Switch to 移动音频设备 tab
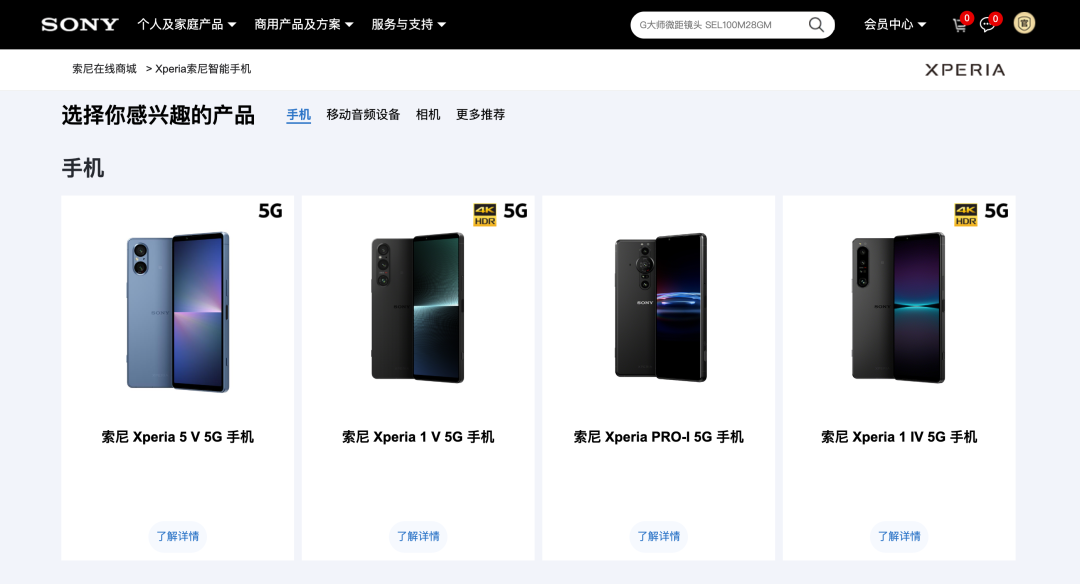The height and width of the screenshot is (584, 1080). click(x=363, y=115)
